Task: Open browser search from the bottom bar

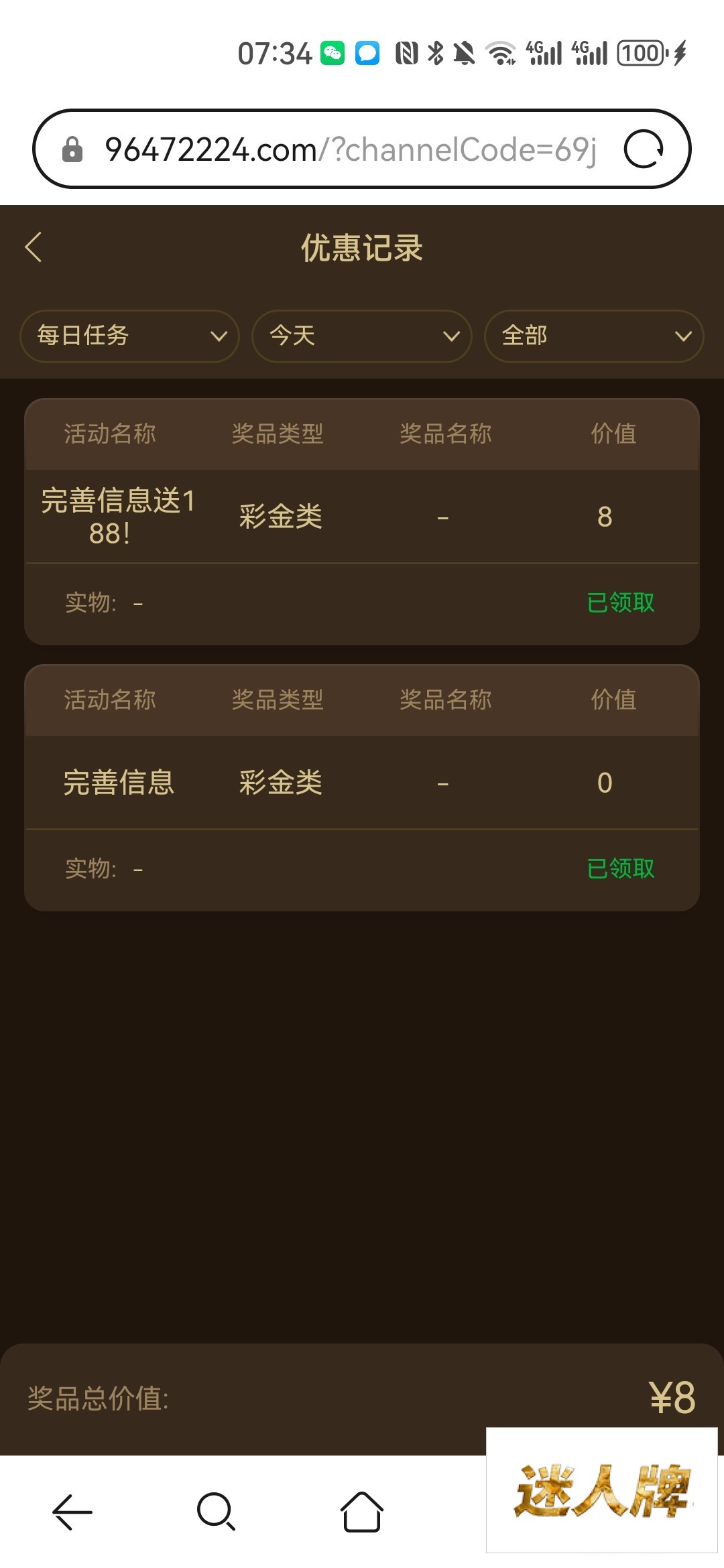Action: tap(216, 1512)
